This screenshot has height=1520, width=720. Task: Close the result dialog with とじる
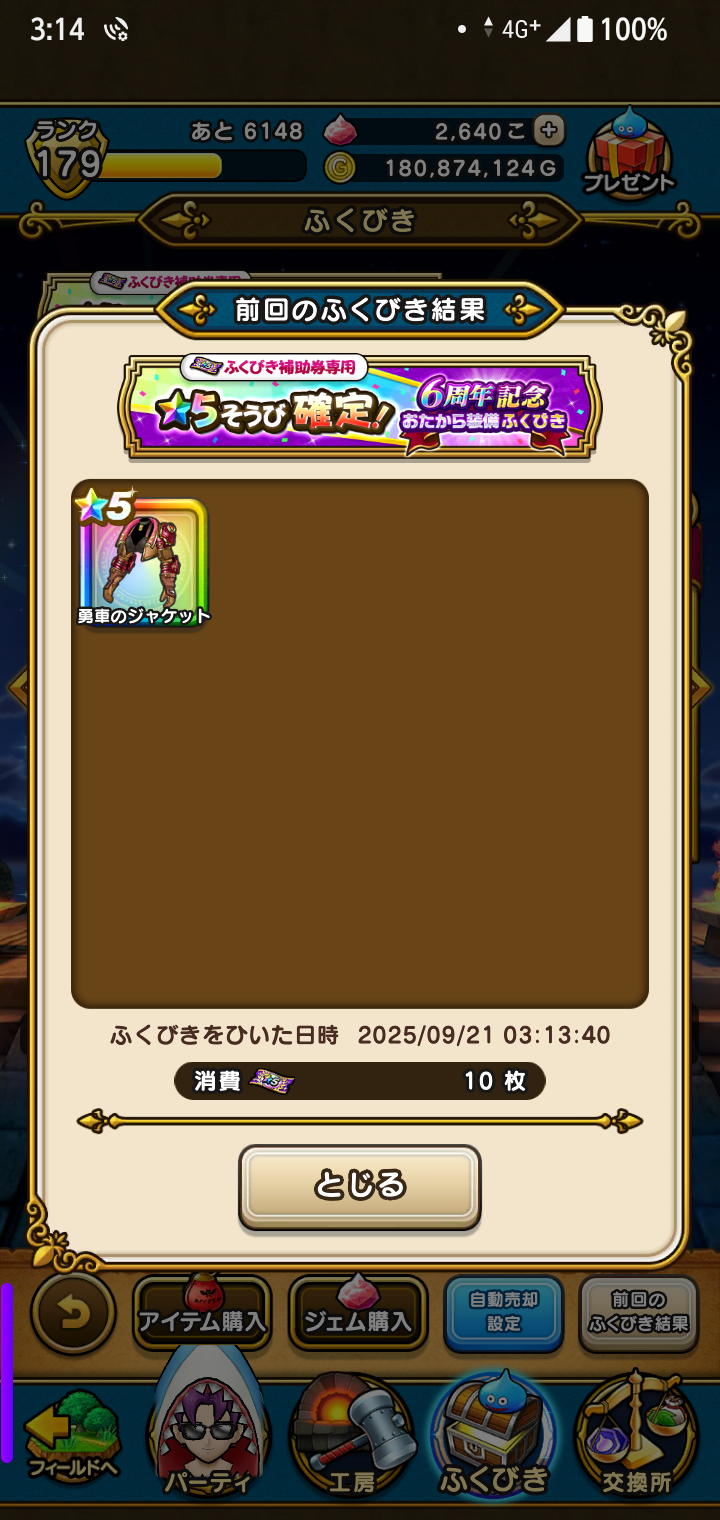point(360,1186)
